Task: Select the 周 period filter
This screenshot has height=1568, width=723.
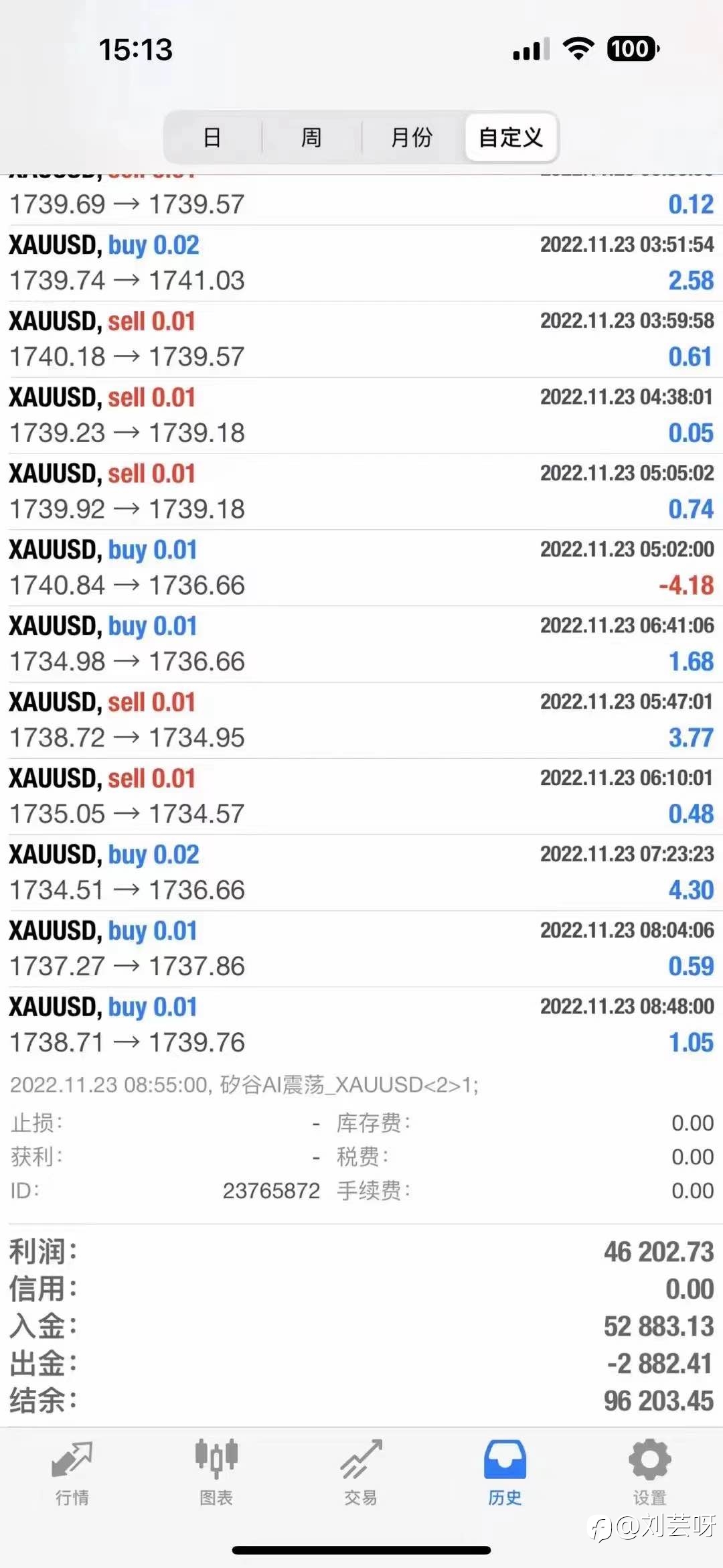Action: pos(311,137)
